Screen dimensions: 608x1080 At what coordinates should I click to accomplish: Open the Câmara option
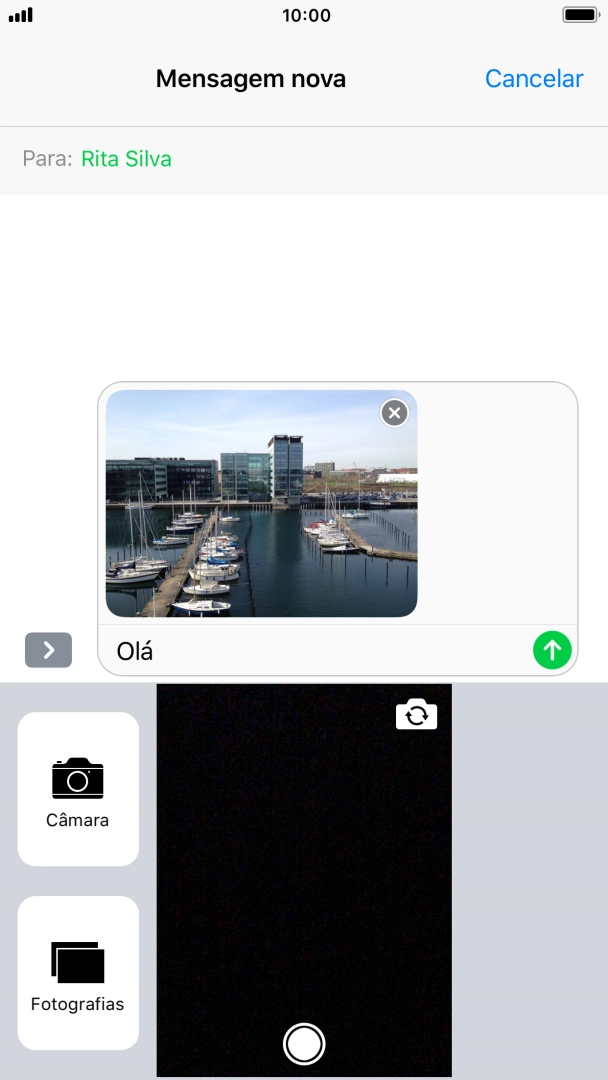pyautogui.click(x=78, y=789)
